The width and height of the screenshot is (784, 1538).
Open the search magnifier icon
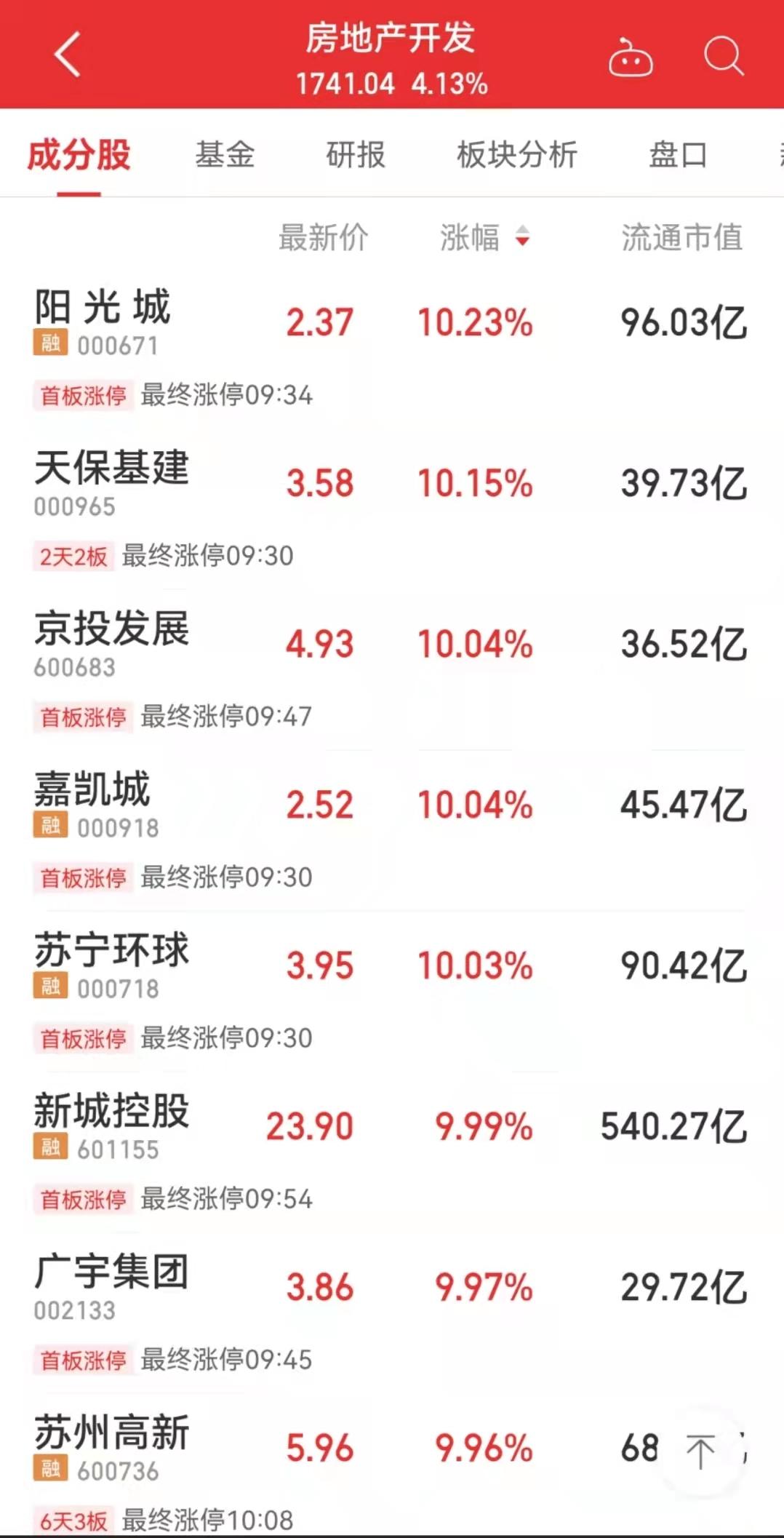pos(724,56)
